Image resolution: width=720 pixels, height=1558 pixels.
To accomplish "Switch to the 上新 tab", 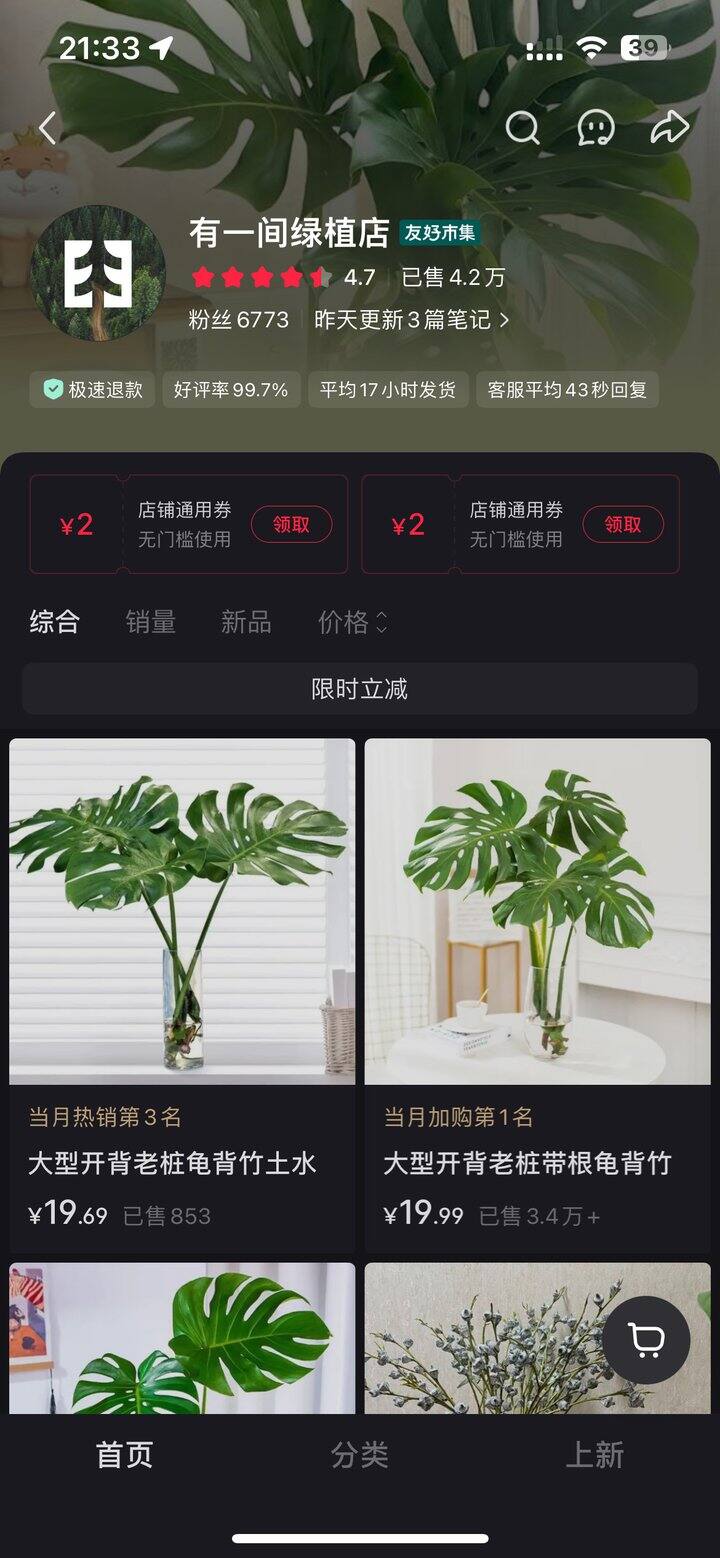I will click(595, 1455).
